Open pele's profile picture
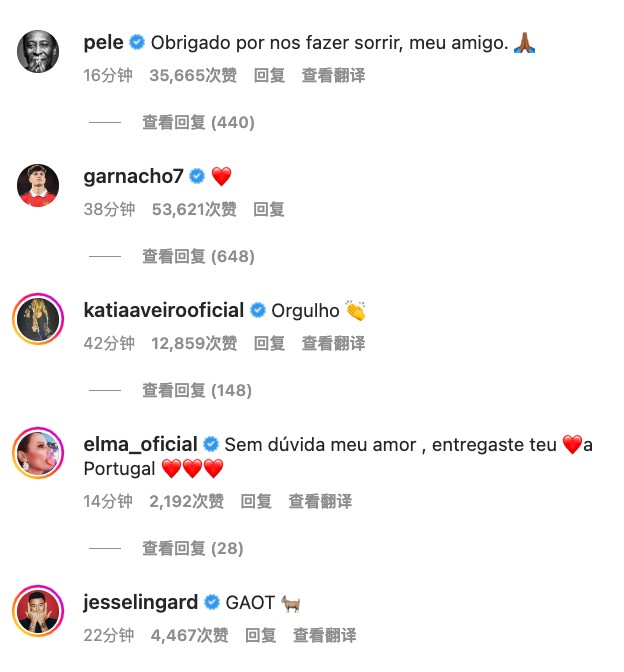Screen dimensions: 624x672 tap(39, 51)
